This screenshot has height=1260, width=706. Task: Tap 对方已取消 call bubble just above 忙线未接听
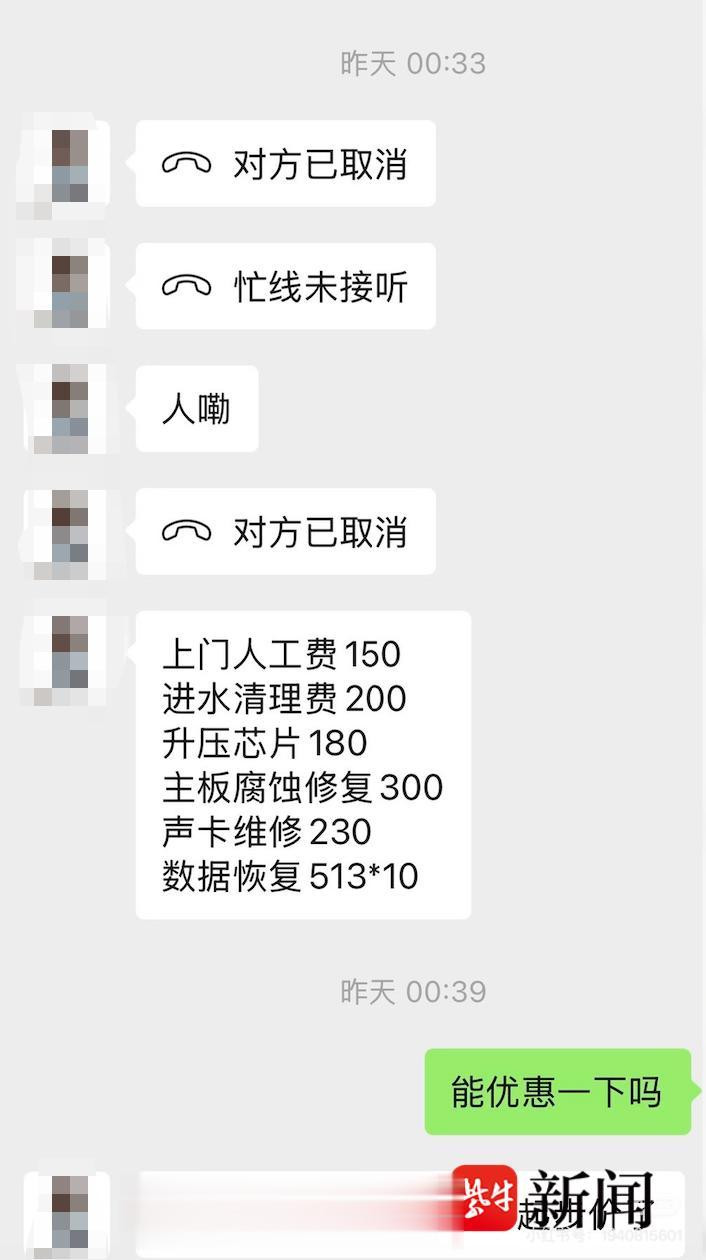click(285, 164)
